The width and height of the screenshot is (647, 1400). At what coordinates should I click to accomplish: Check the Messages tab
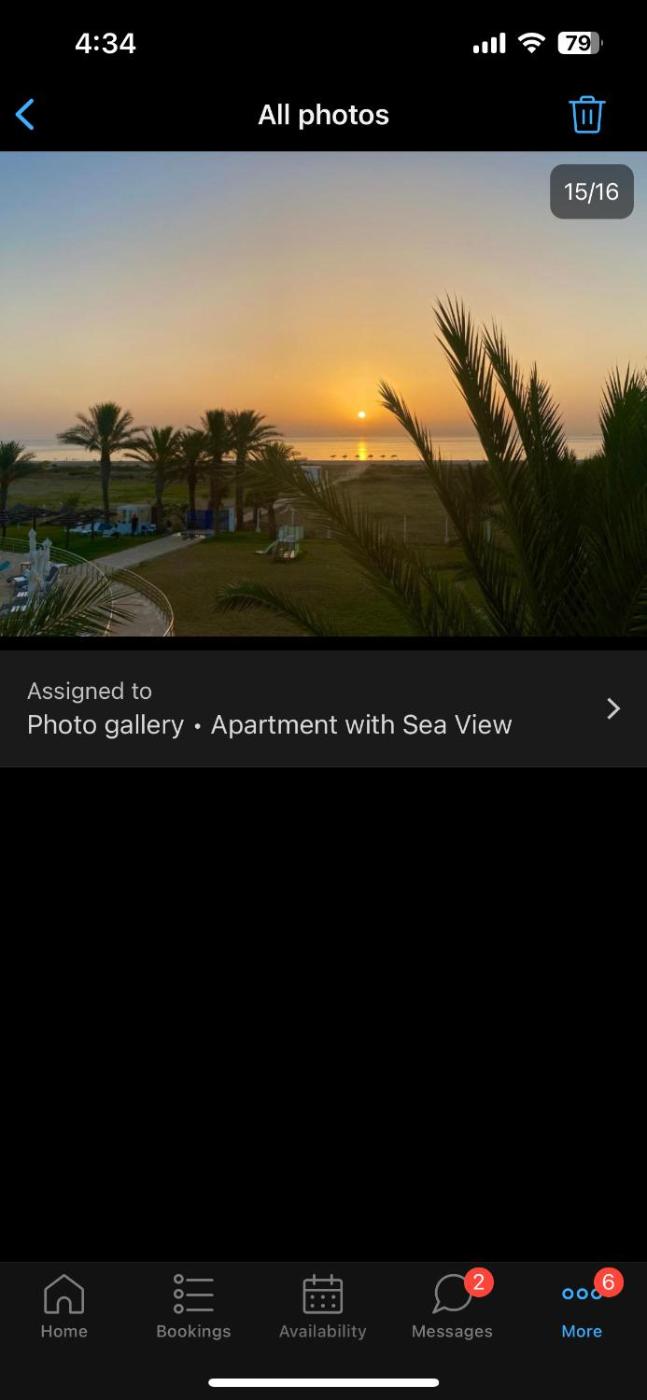pyautogui.click(x=452, y=1306)
